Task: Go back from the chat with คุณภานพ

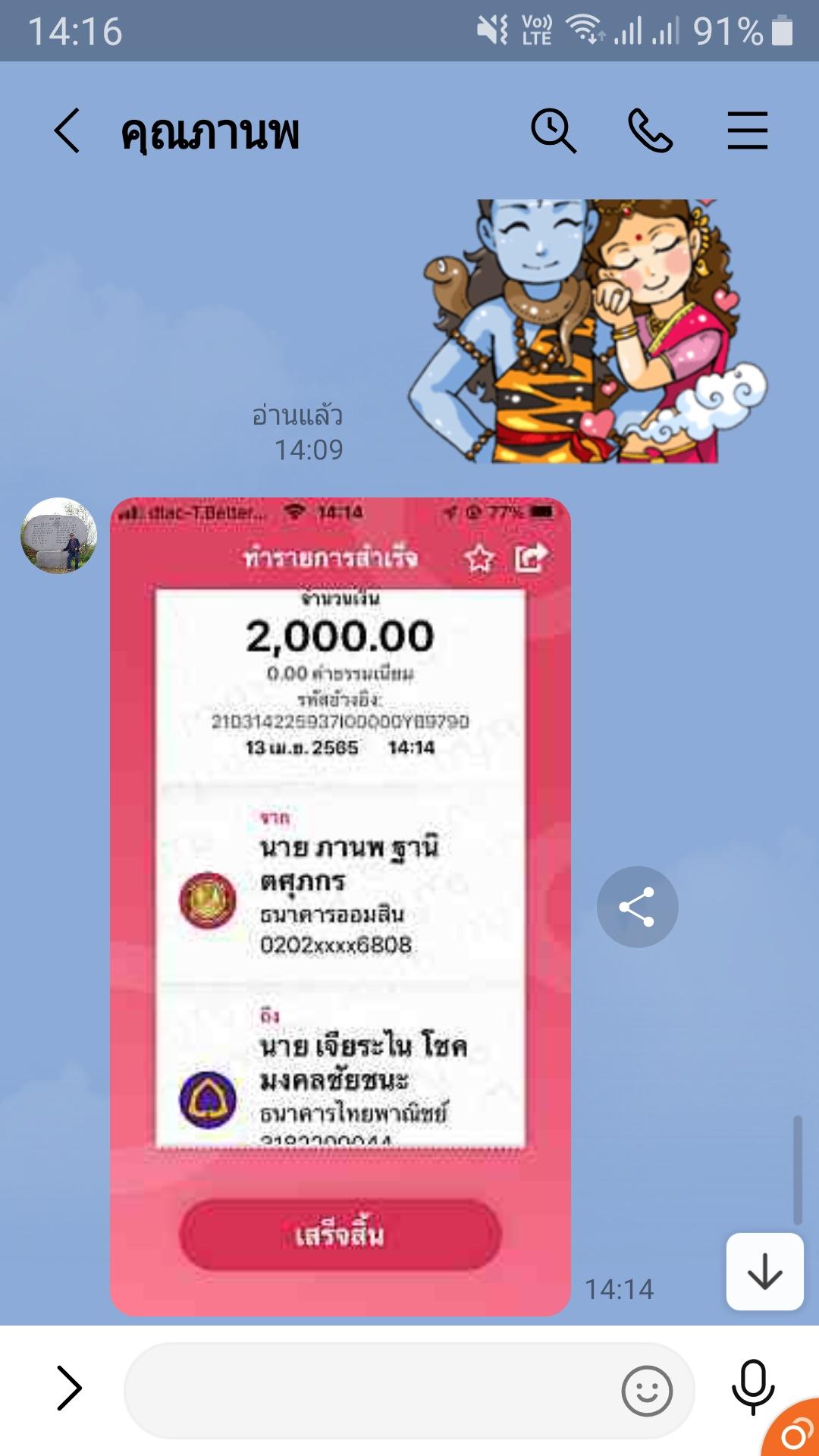Action: click(67, 131)
